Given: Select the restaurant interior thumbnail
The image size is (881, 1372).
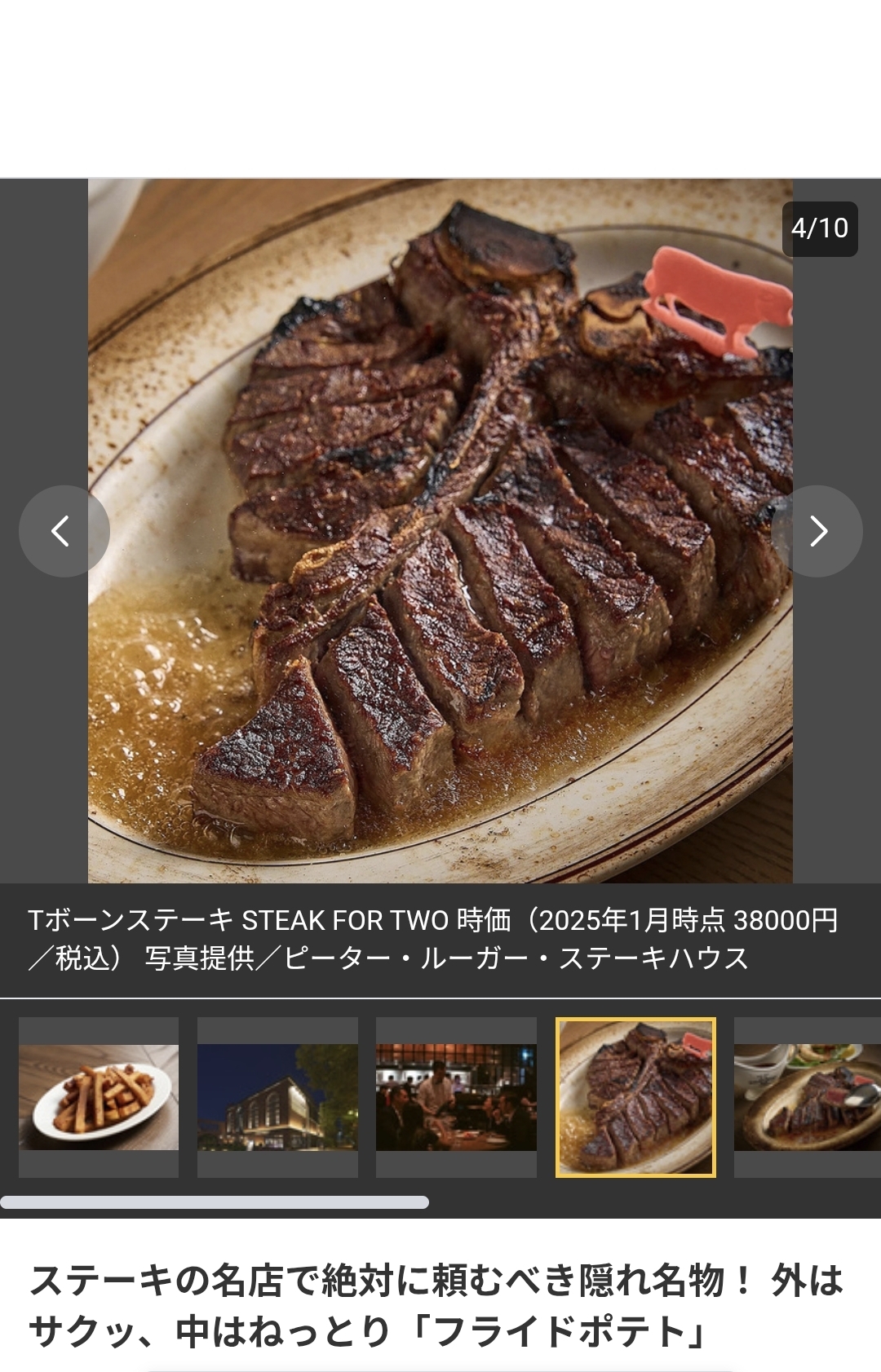Looking at the screenshot, I should (x=456, y=1097).
